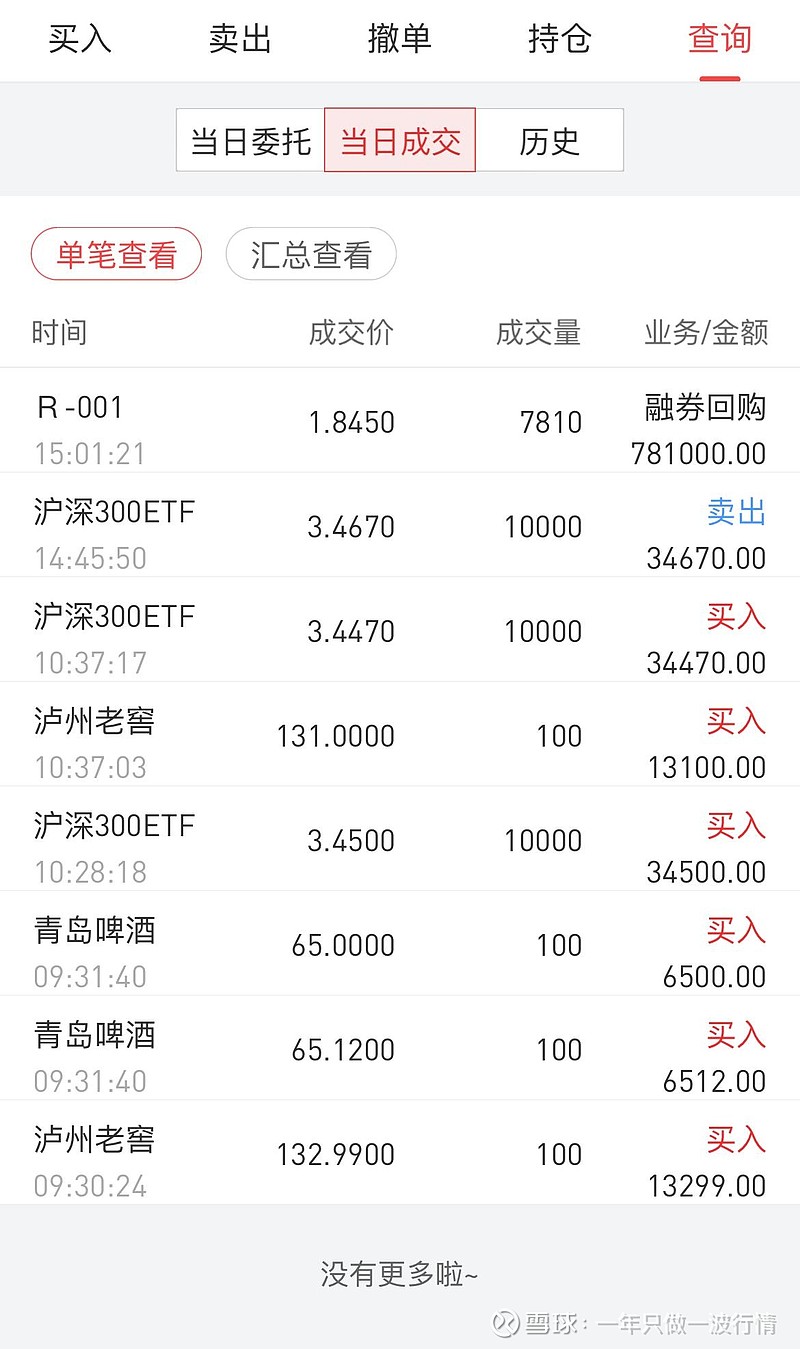Open the 泸州老窖 trade at 10:37:03
This screenshot has height=1349, width=800.
pos(400,735)
